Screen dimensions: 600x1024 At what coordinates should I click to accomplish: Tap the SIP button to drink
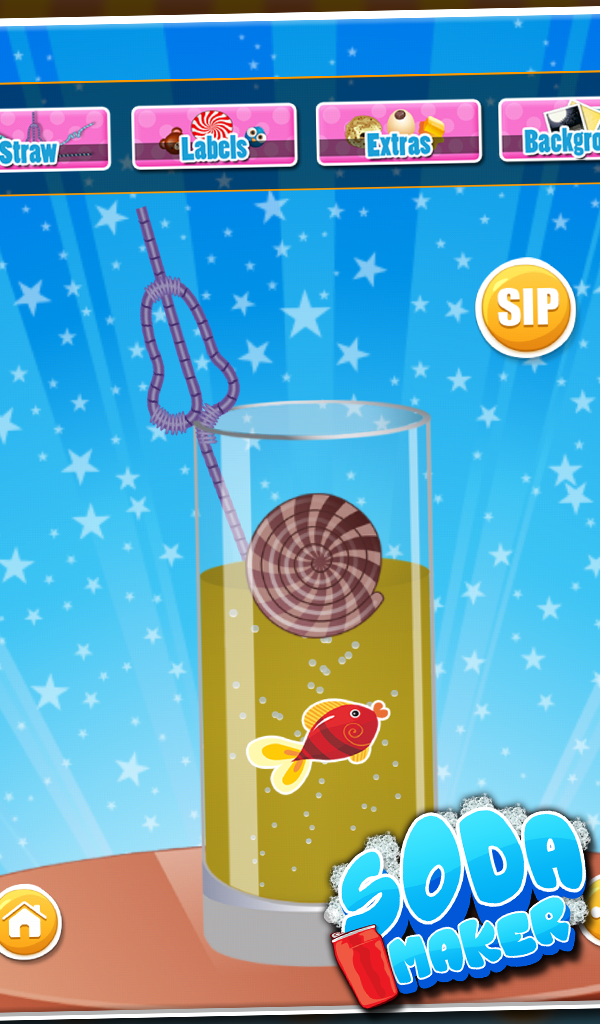[x=525, y=308]
